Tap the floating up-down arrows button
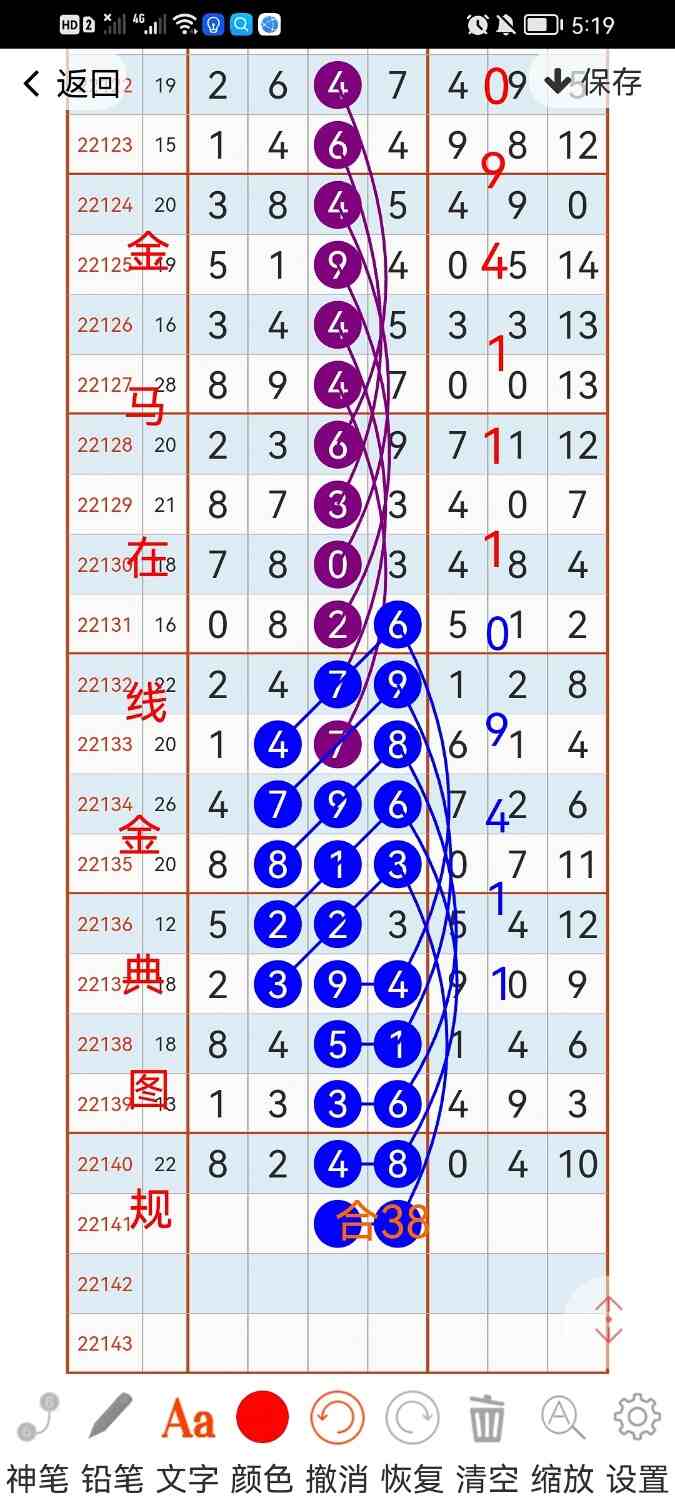 pos(609,1321)
